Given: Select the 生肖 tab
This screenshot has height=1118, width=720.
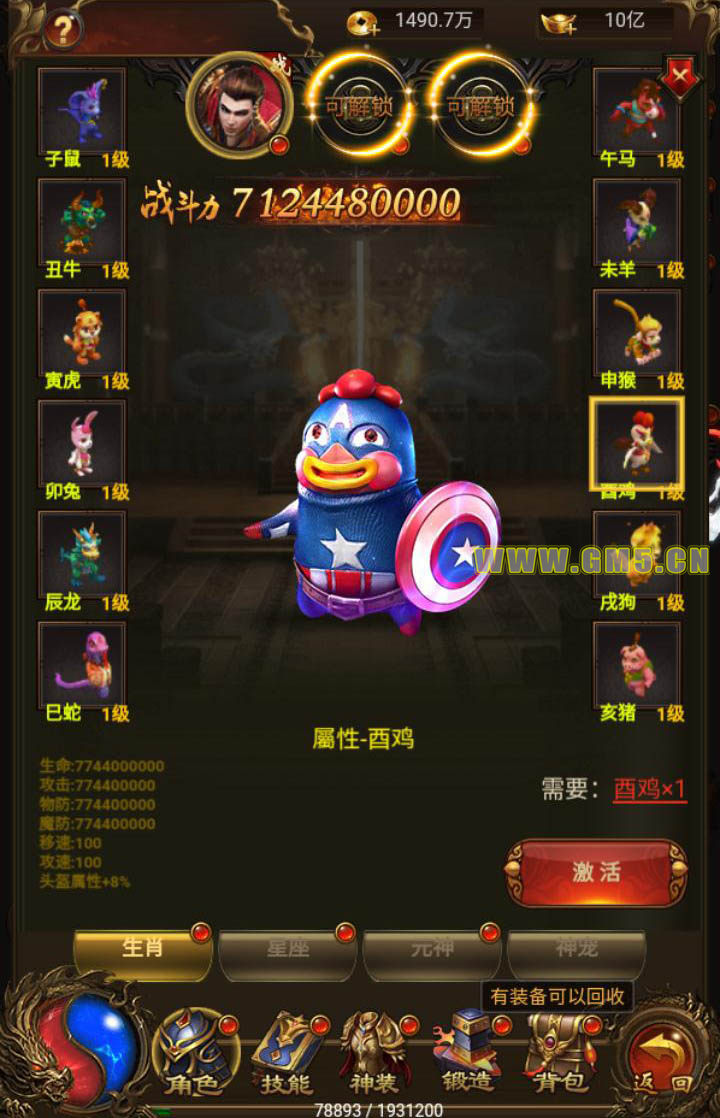Looking at the screenshot, I should pos(143,950).
